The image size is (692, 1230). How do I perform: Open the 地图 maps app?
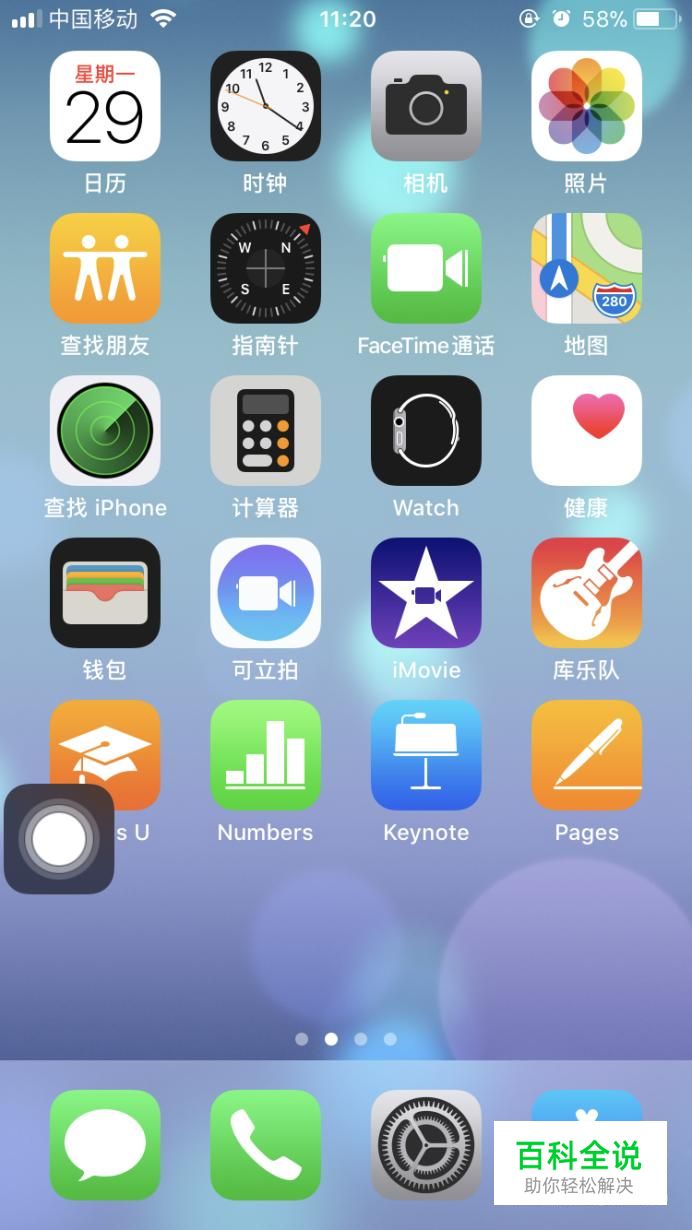[x=586, y=269]
